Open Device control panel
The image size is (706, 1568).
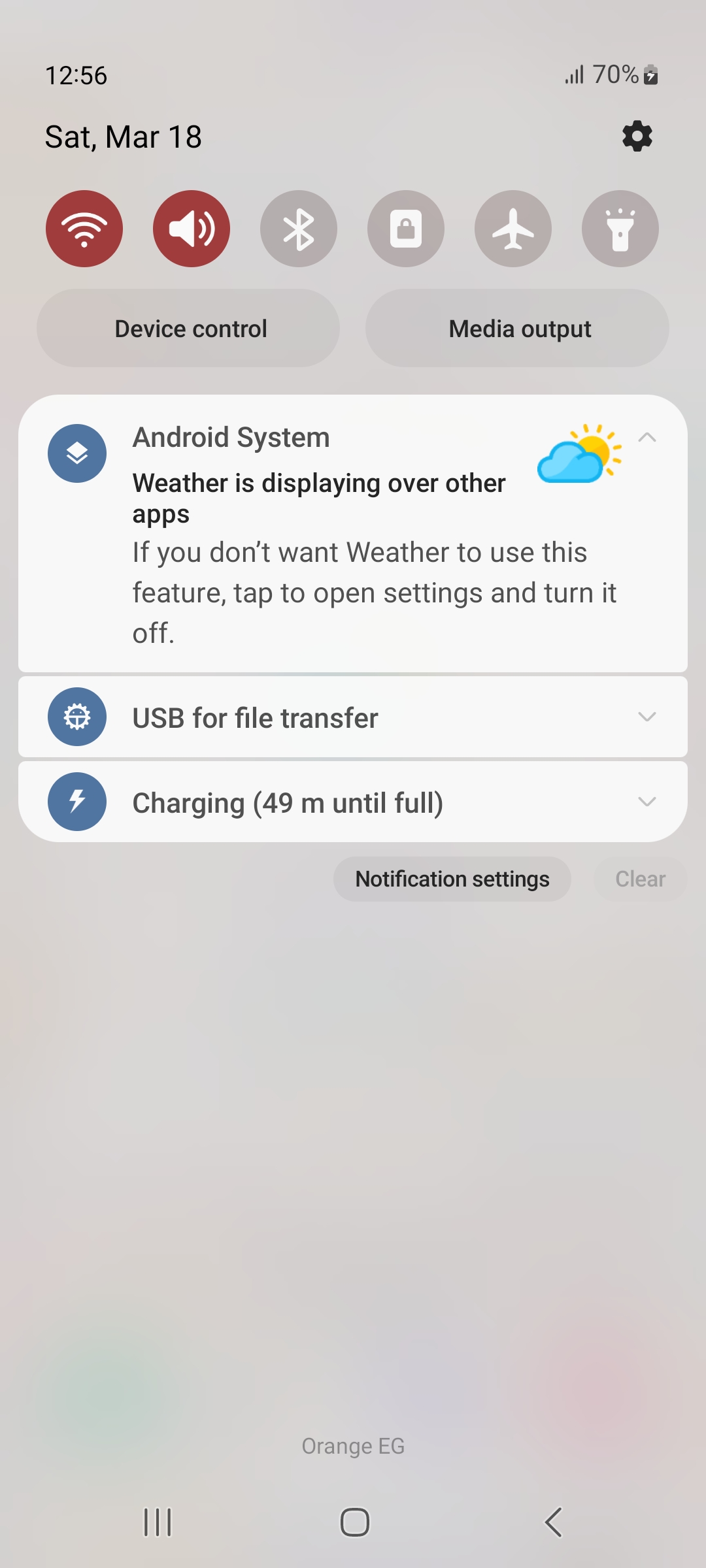pos(189,328)
